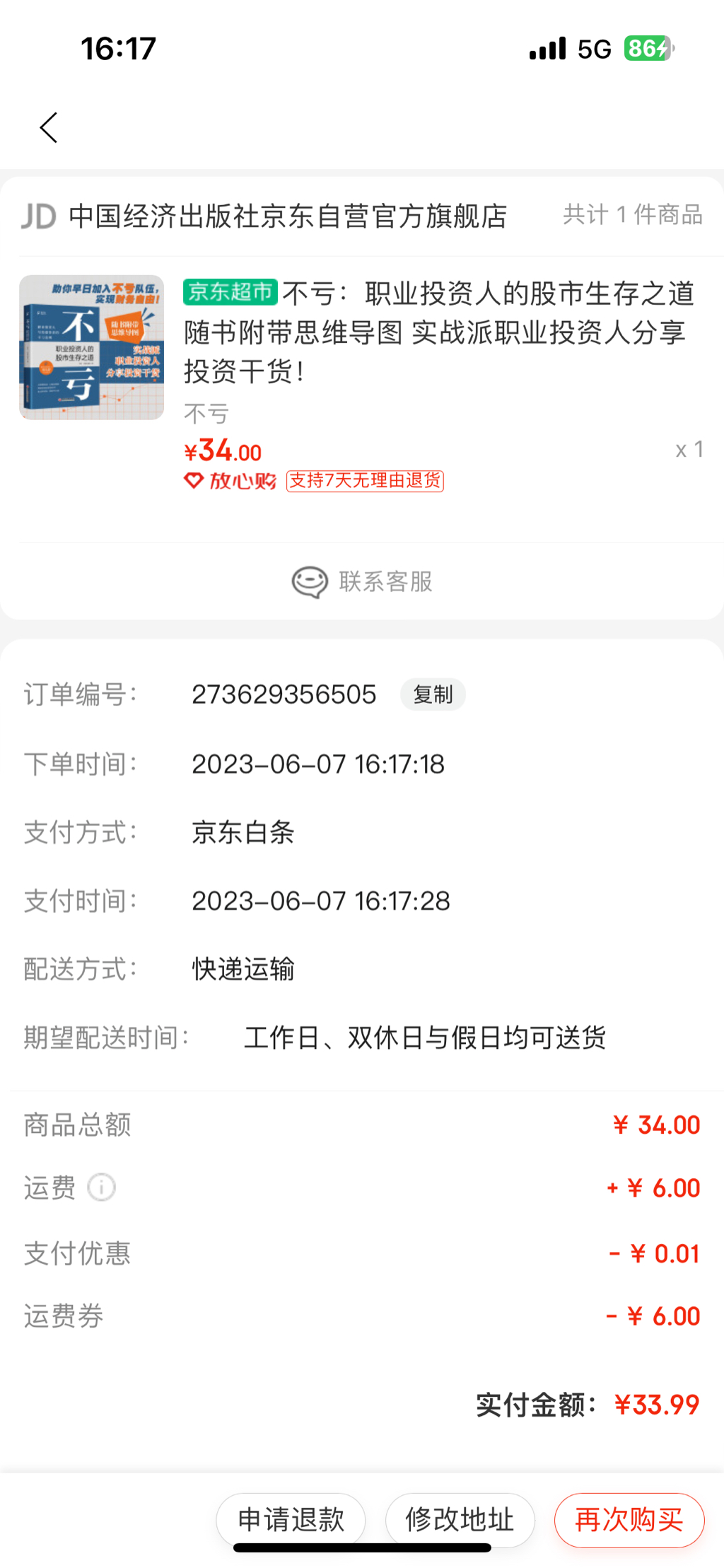This screenshot has height=1568, width=724.
Task: Tap 申请退款 to request a refund
Action: pos(291,1519)
